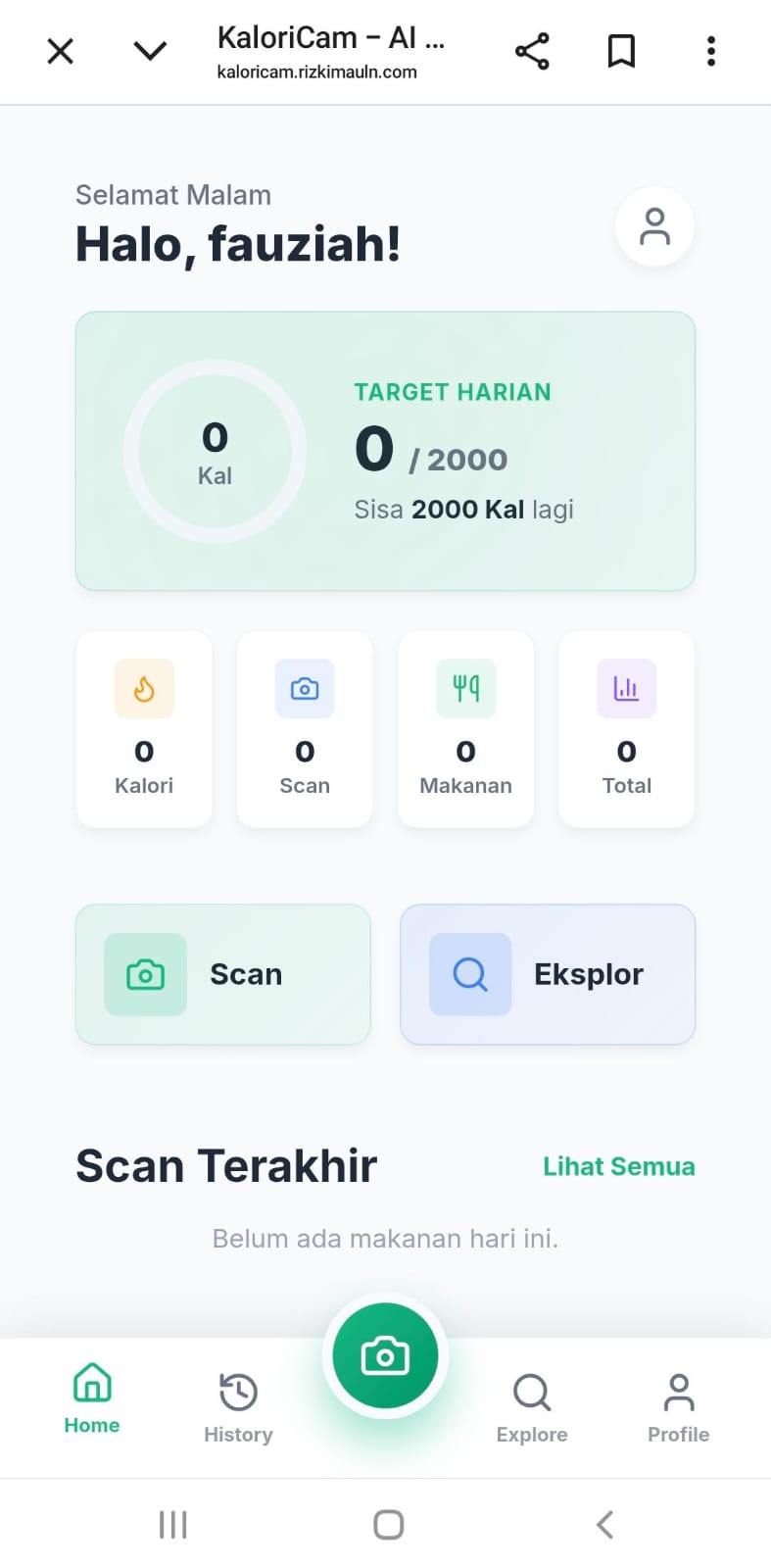Open the Eksplor card
Viewport: 771px width, 1568px height.
[548, 974]
